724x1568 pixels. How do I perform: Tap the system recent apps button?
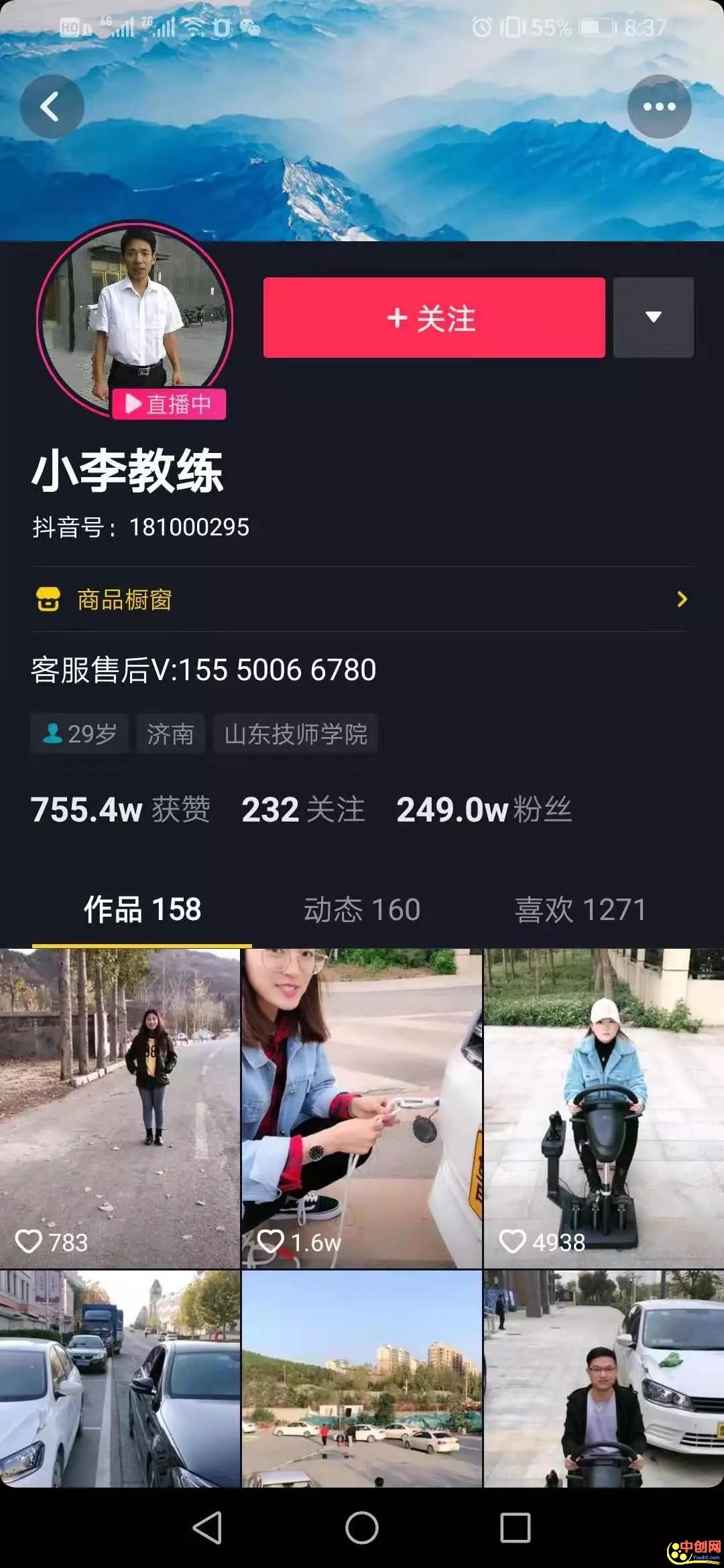click(516, 1528)
